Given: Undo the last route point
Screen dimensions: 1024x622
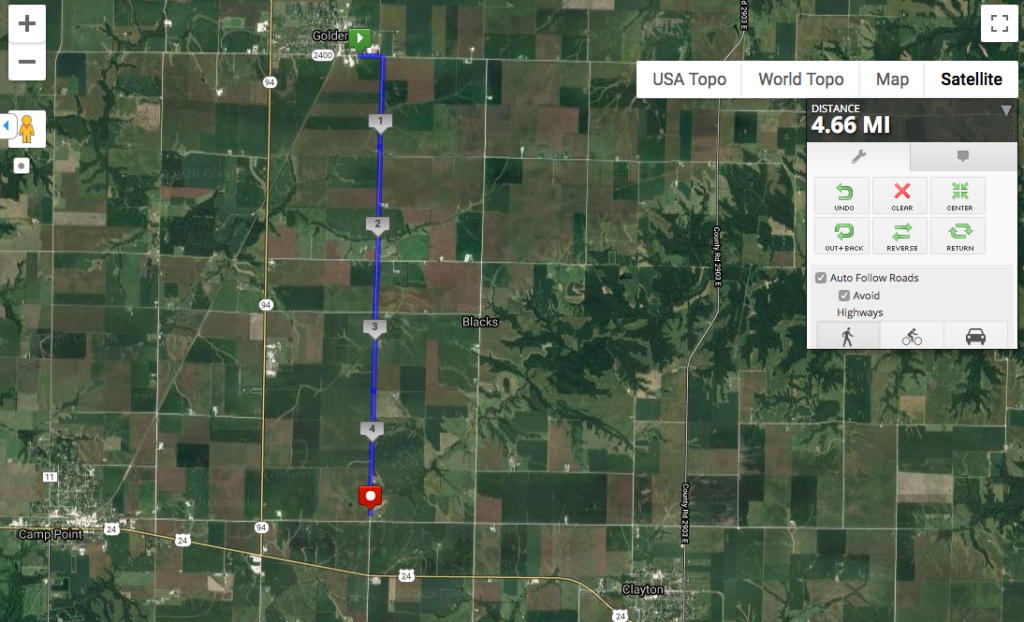Looking at the screenshot, I should [843, 195].
